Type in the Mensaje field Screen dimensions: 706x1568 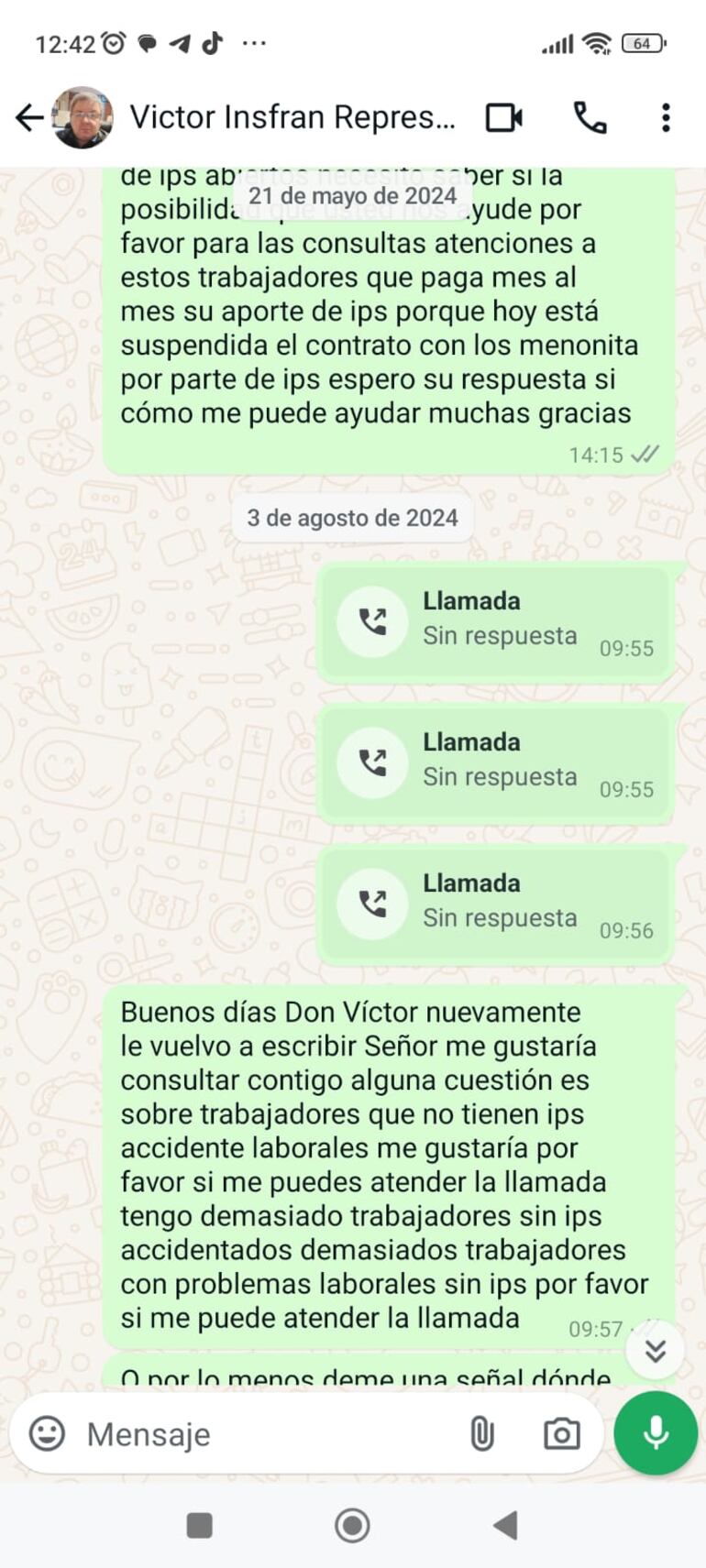click(266, 1434)
